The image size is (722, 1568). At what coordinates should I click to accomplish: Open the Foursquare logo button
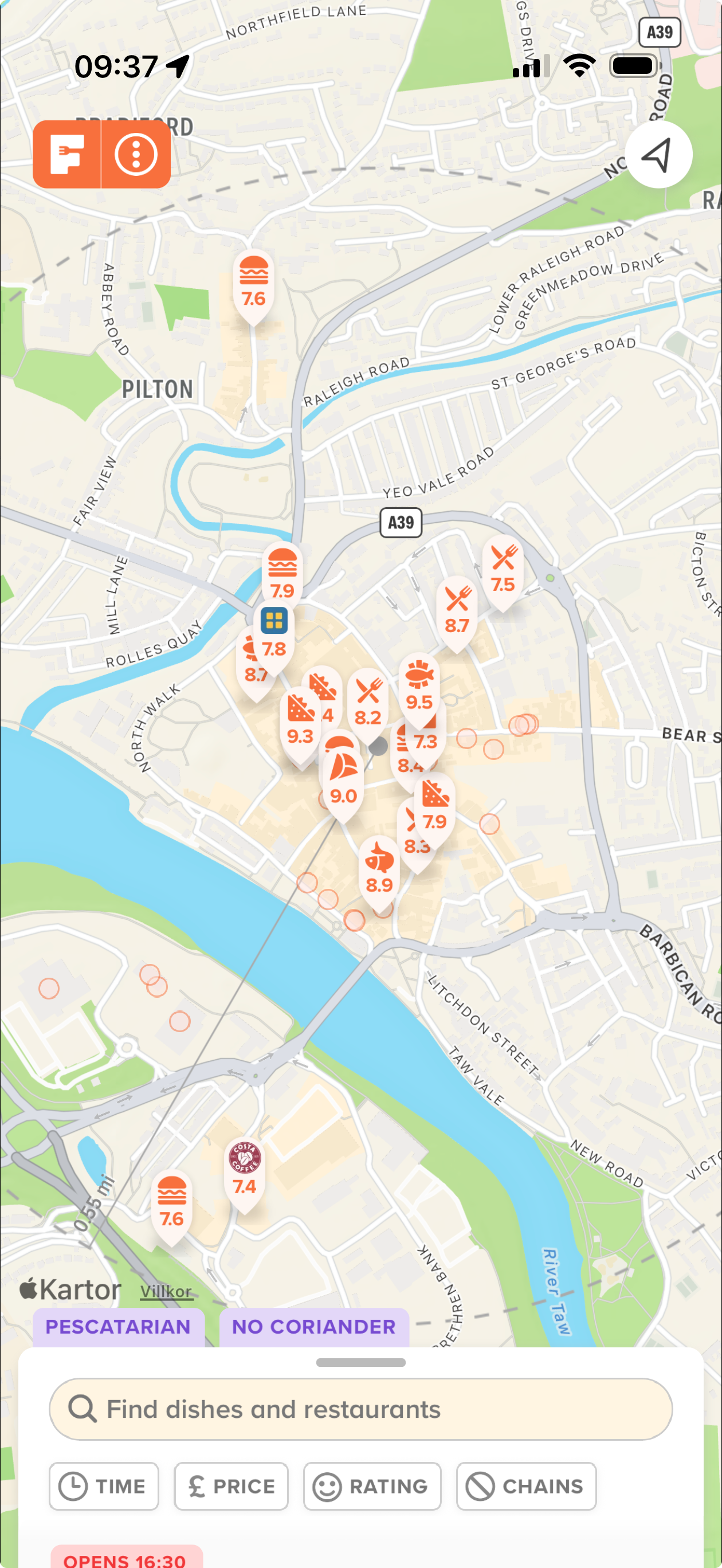coord(67,155)
